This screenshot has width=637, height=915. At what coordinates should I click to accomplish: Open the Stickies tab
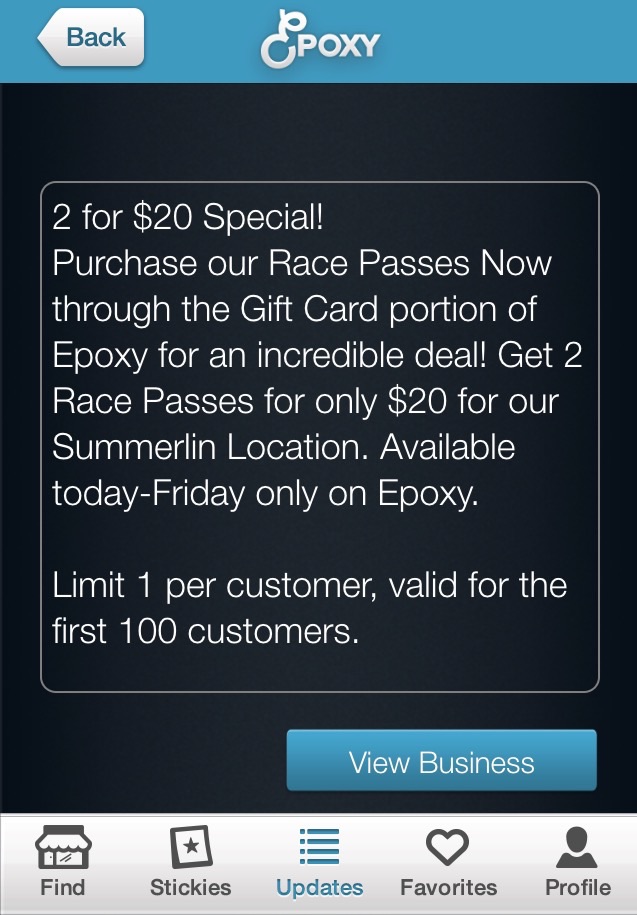(x=190, y=862)
